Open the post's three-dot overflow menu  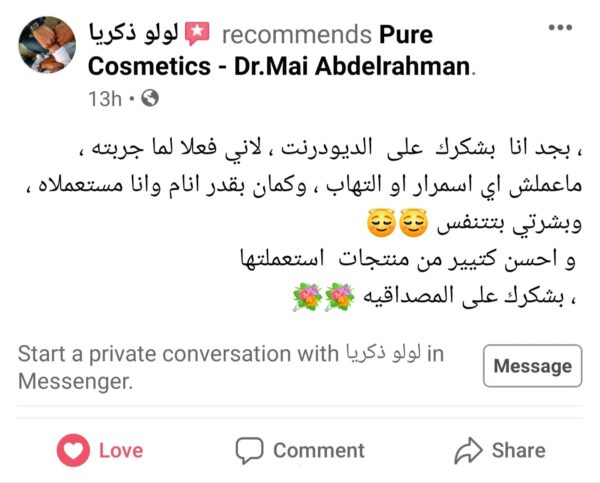click(x=560, y=27)
